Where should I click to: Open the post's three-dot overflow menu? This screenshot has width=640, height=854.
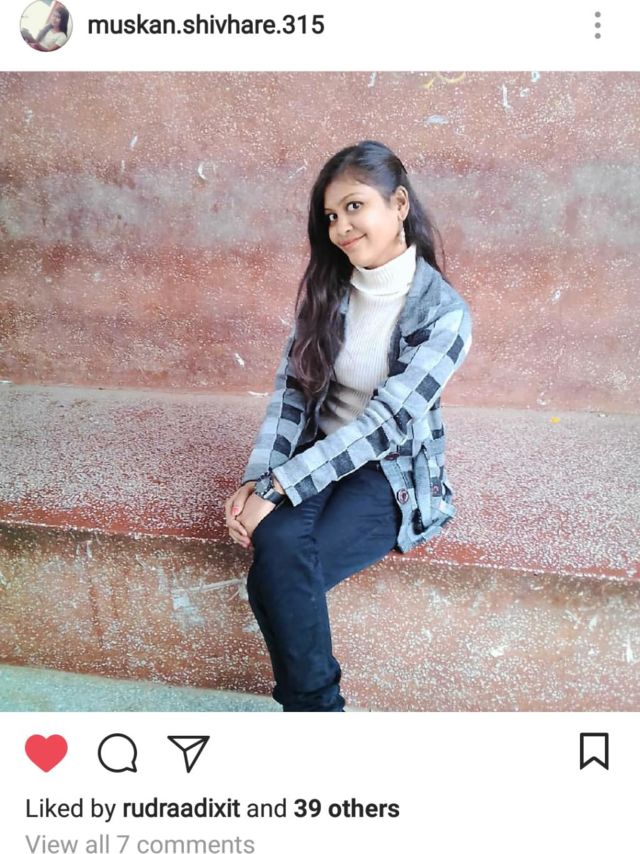pos(597,26)
